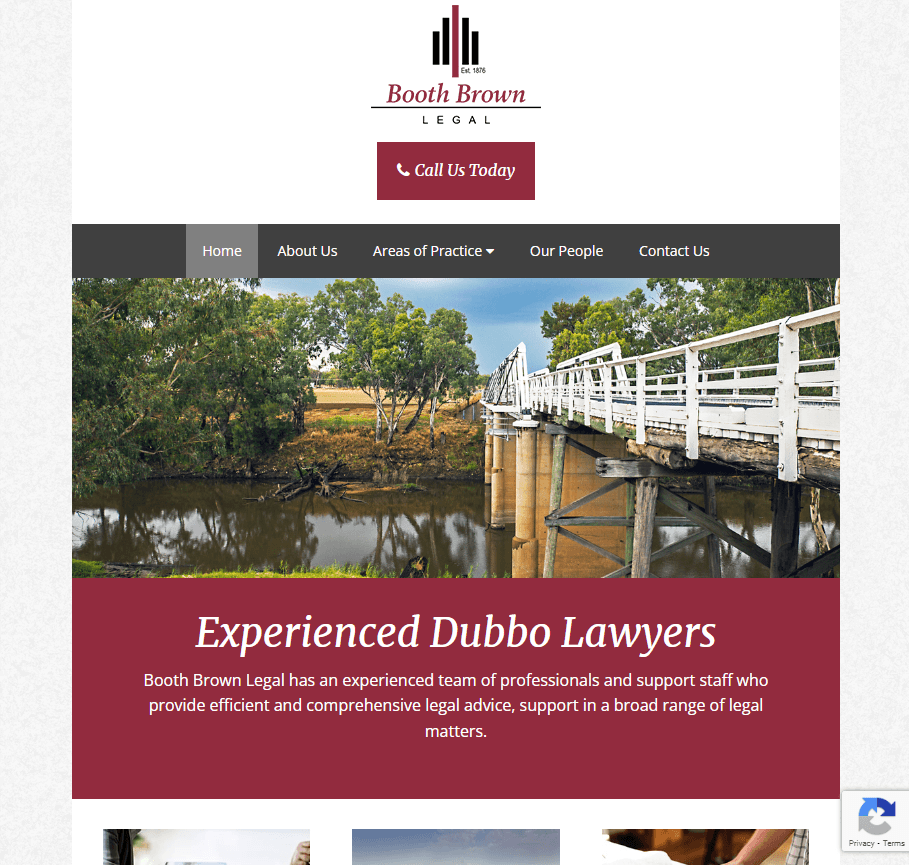Open the reCAPTCHA Privacy link
909x865 pixels.
tap(861, 843)
